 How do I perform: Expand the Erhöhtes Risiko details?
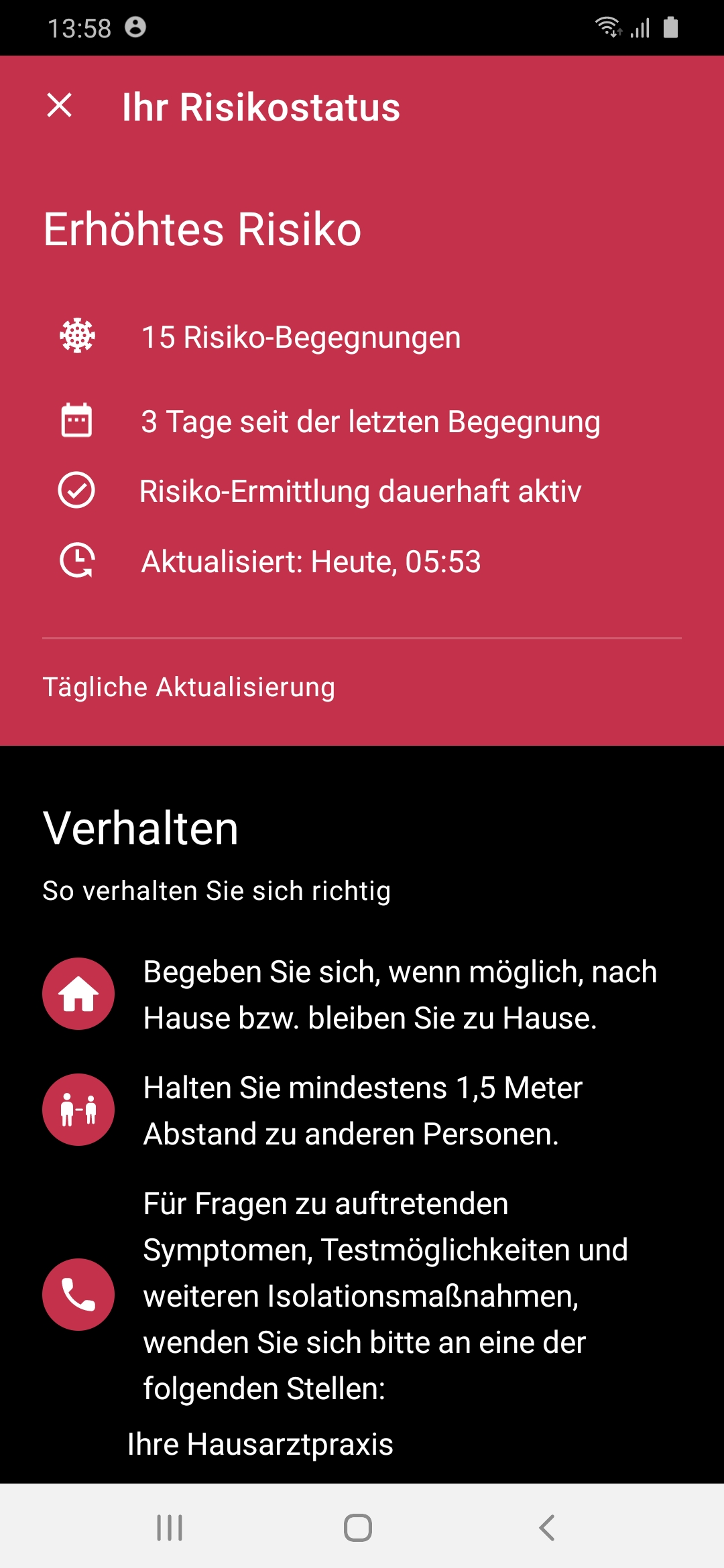click(x=202, y=229)
